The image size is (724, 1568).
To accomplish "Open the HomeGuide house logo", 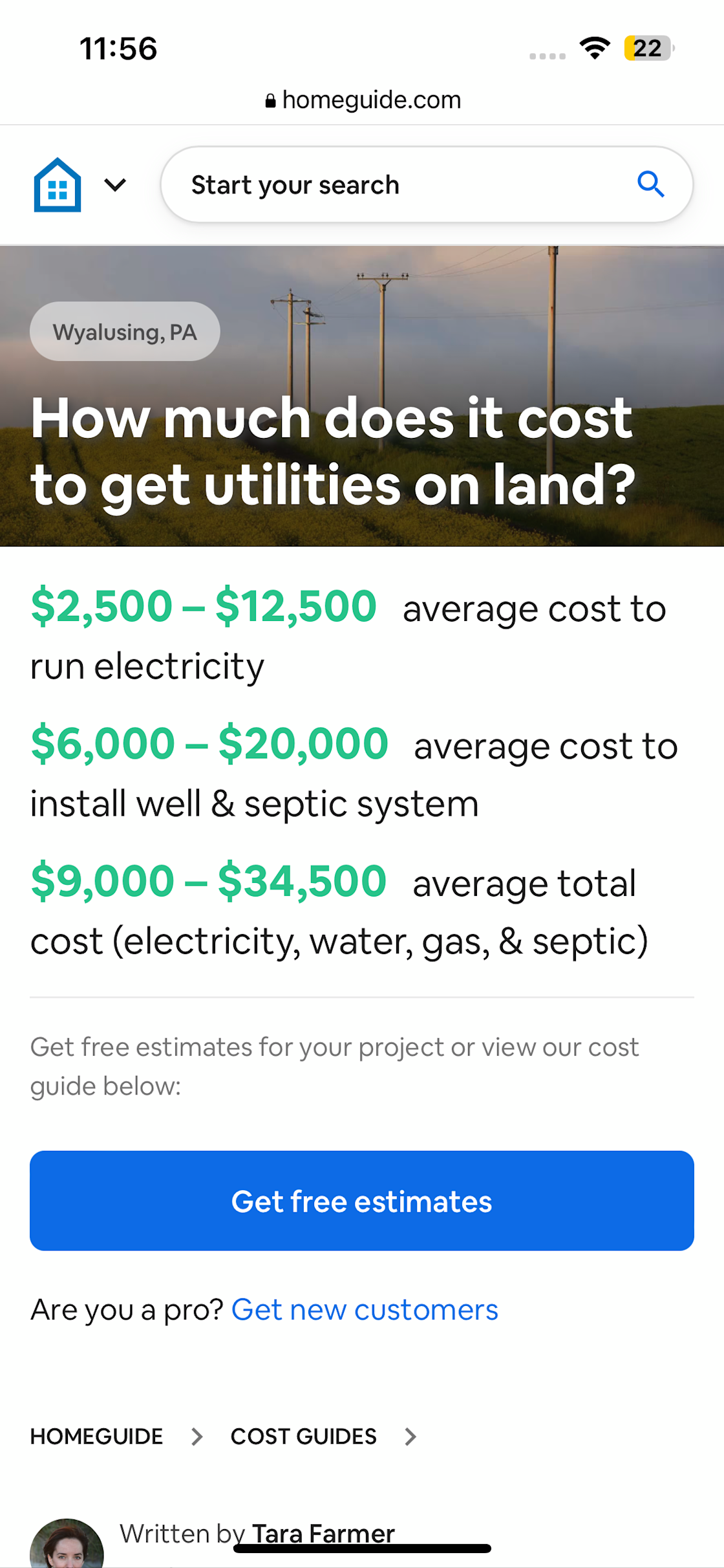I will click(58, 185).
